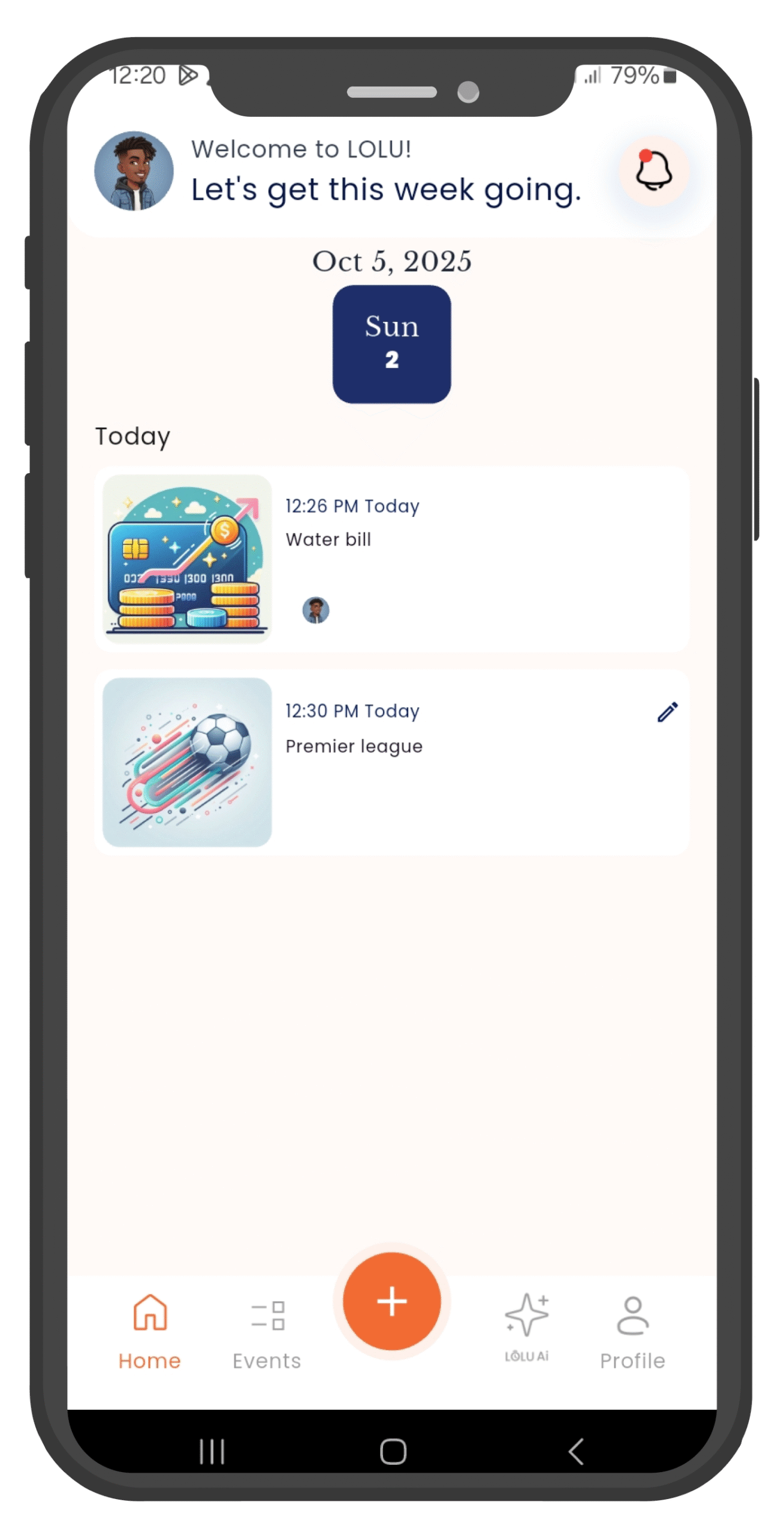This screenshot has width=784, height=1535.
Task: Tap the small avatar on Water bill card
Action: point(315,610)
